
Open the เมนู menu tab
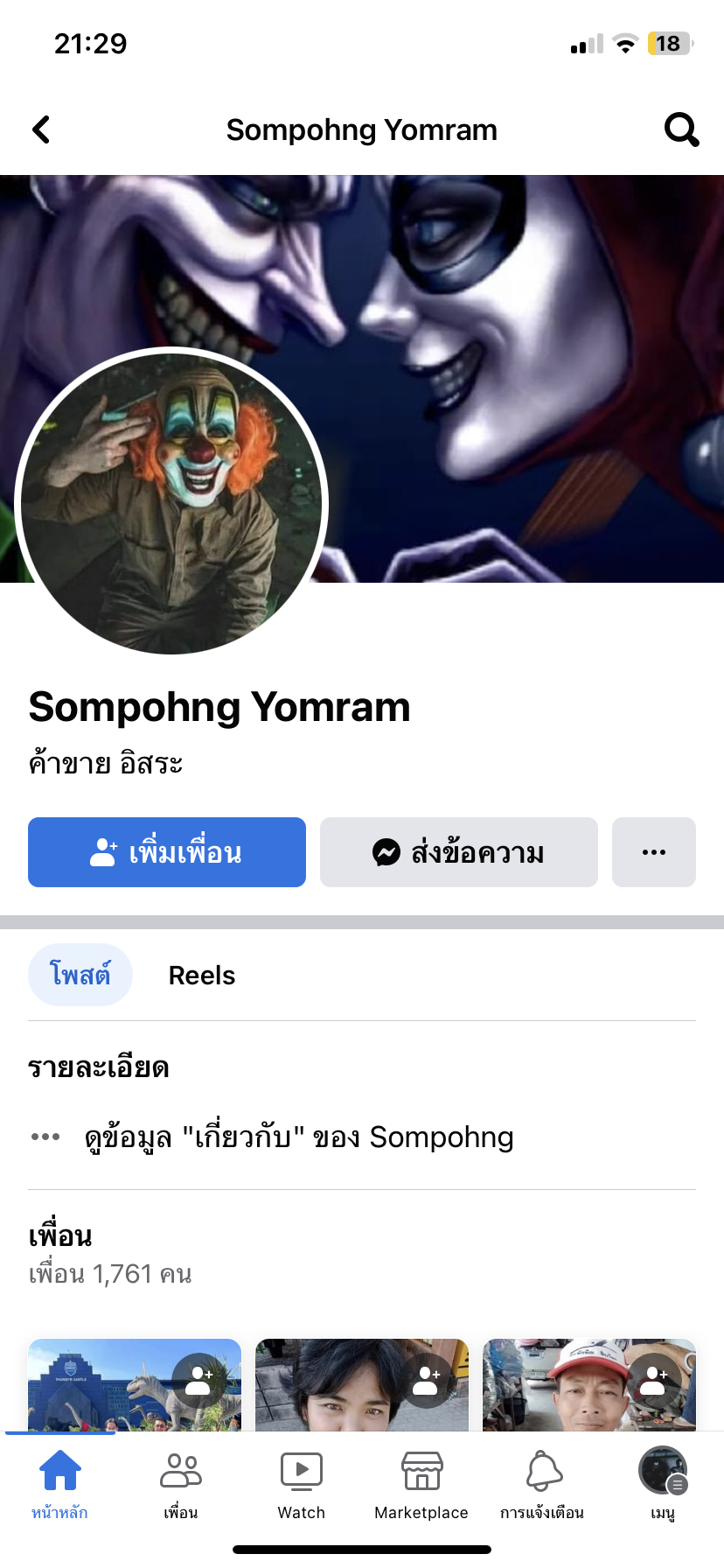(x=663, y=1483)
